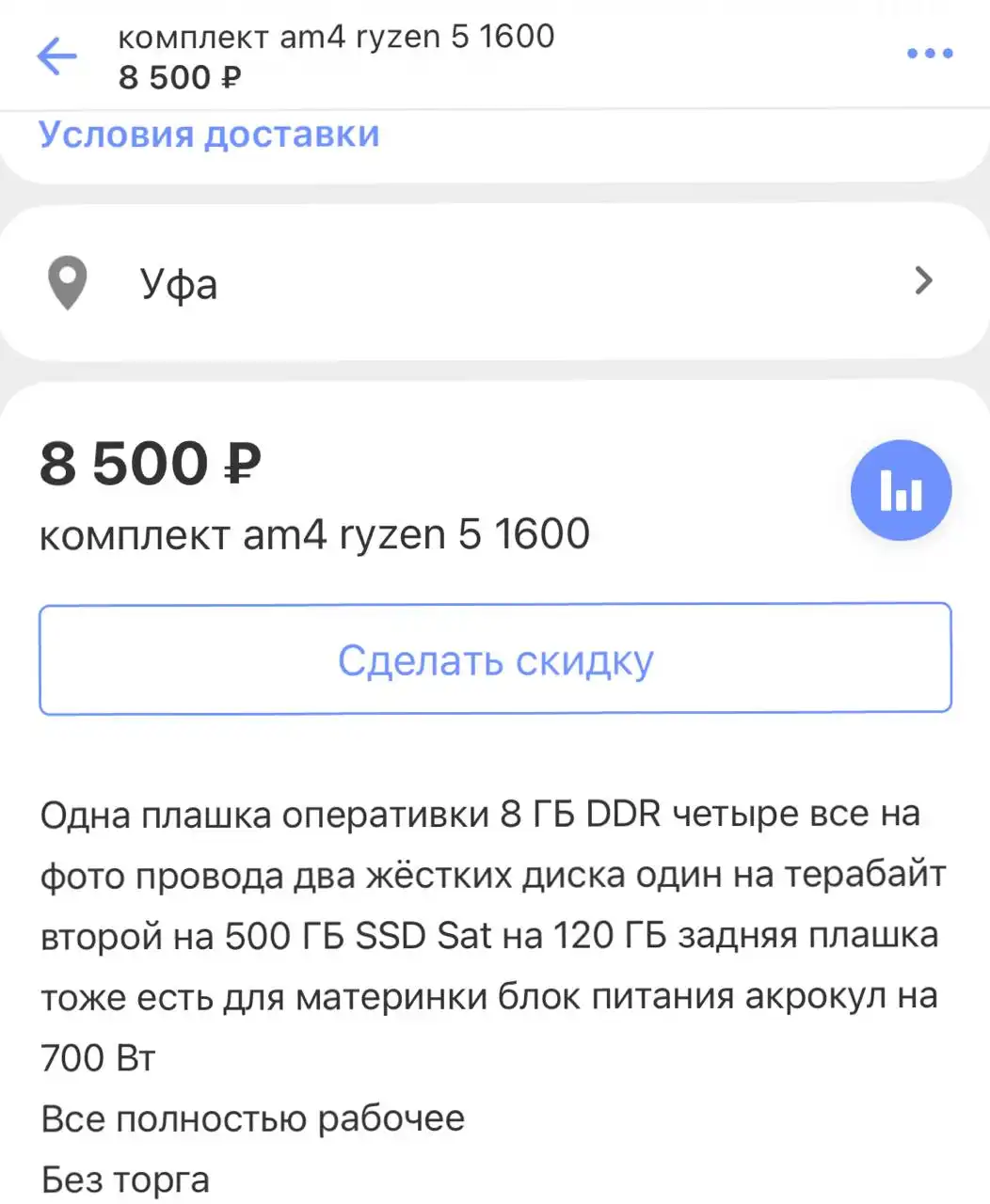The height and width of the screenshot is (1204, 990).
Task: Click the "700 Вт" power supply line
Action: pos(96,1057)
